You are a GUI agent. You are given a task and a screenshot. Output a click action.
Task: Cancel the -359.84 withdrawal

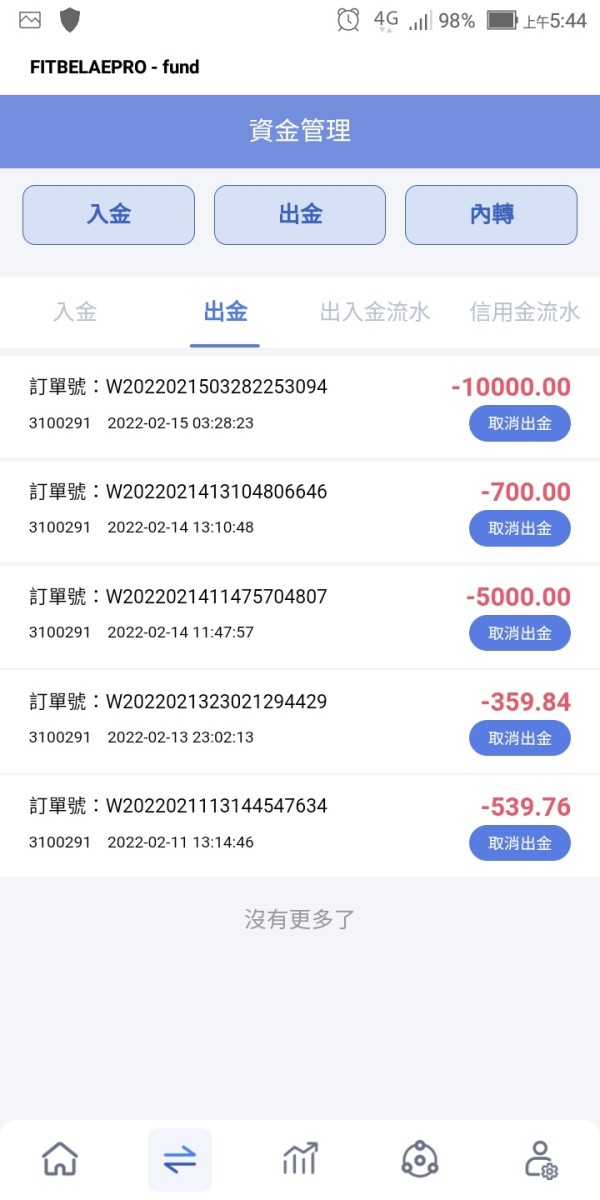click(520, 739)
